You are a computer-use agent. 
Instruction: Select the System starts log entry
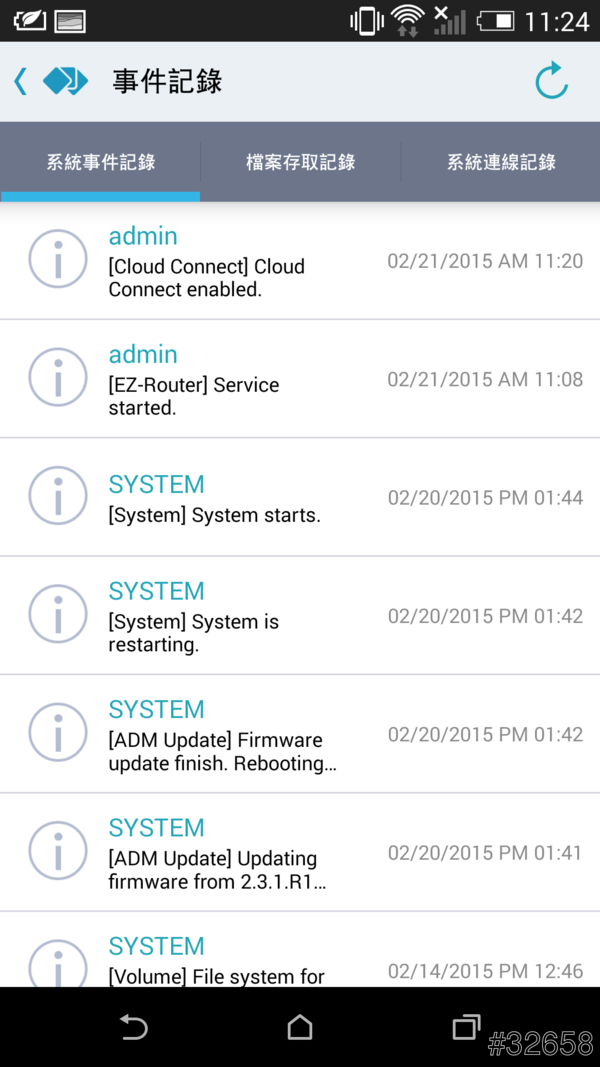(x=300, y=498)
